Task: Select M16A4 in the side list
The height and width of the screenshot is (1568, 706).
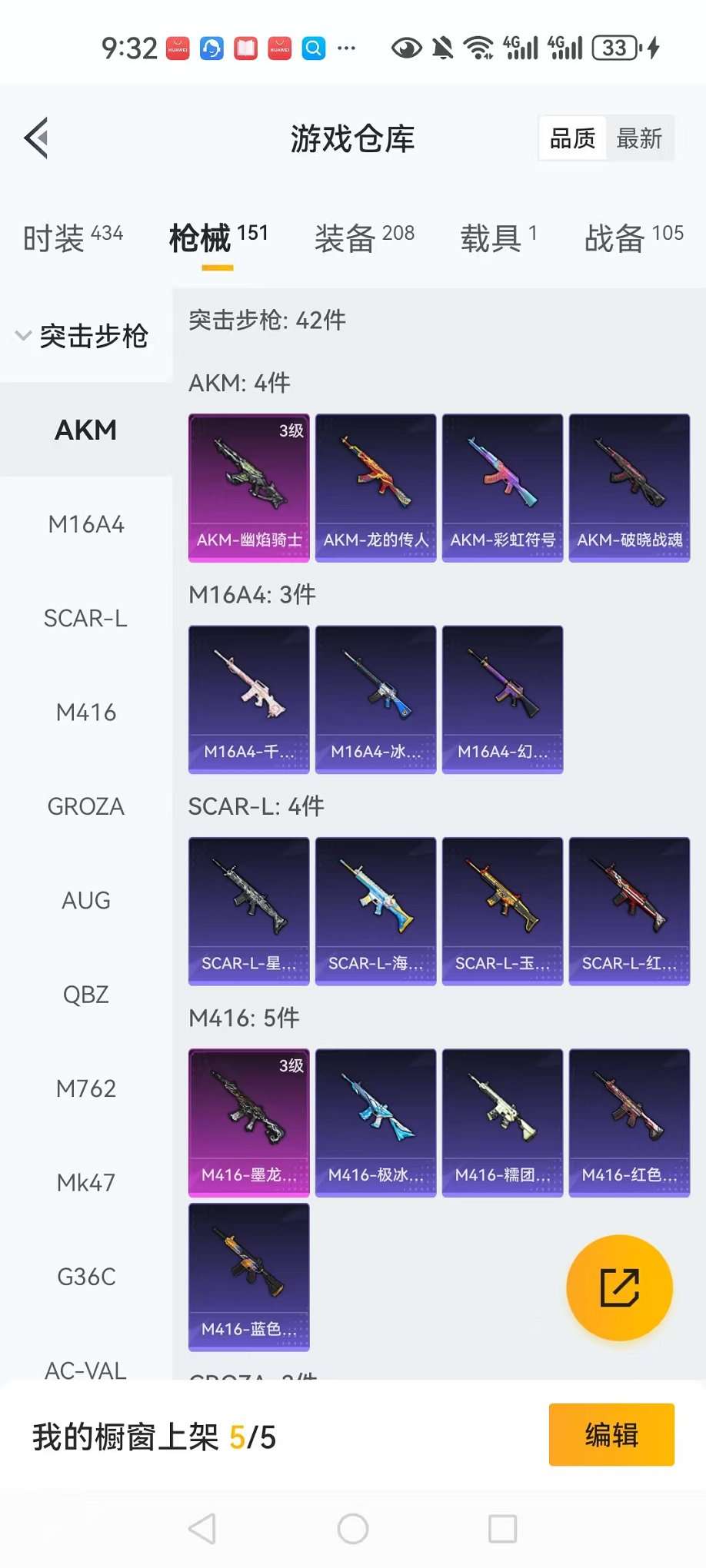Action: [85, 524]
